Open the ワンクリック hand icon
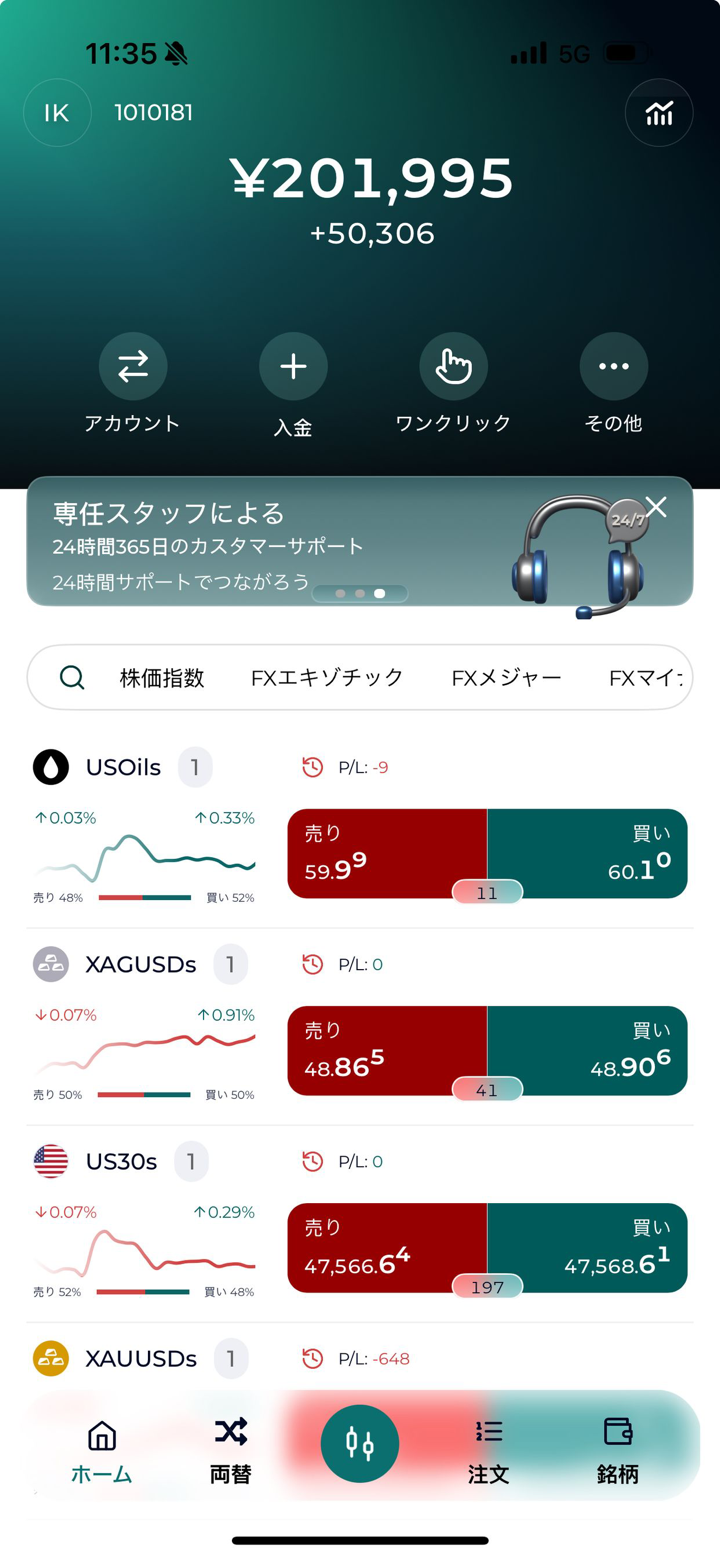This screenshot has height=1558, width=720. tap(453, 366)
